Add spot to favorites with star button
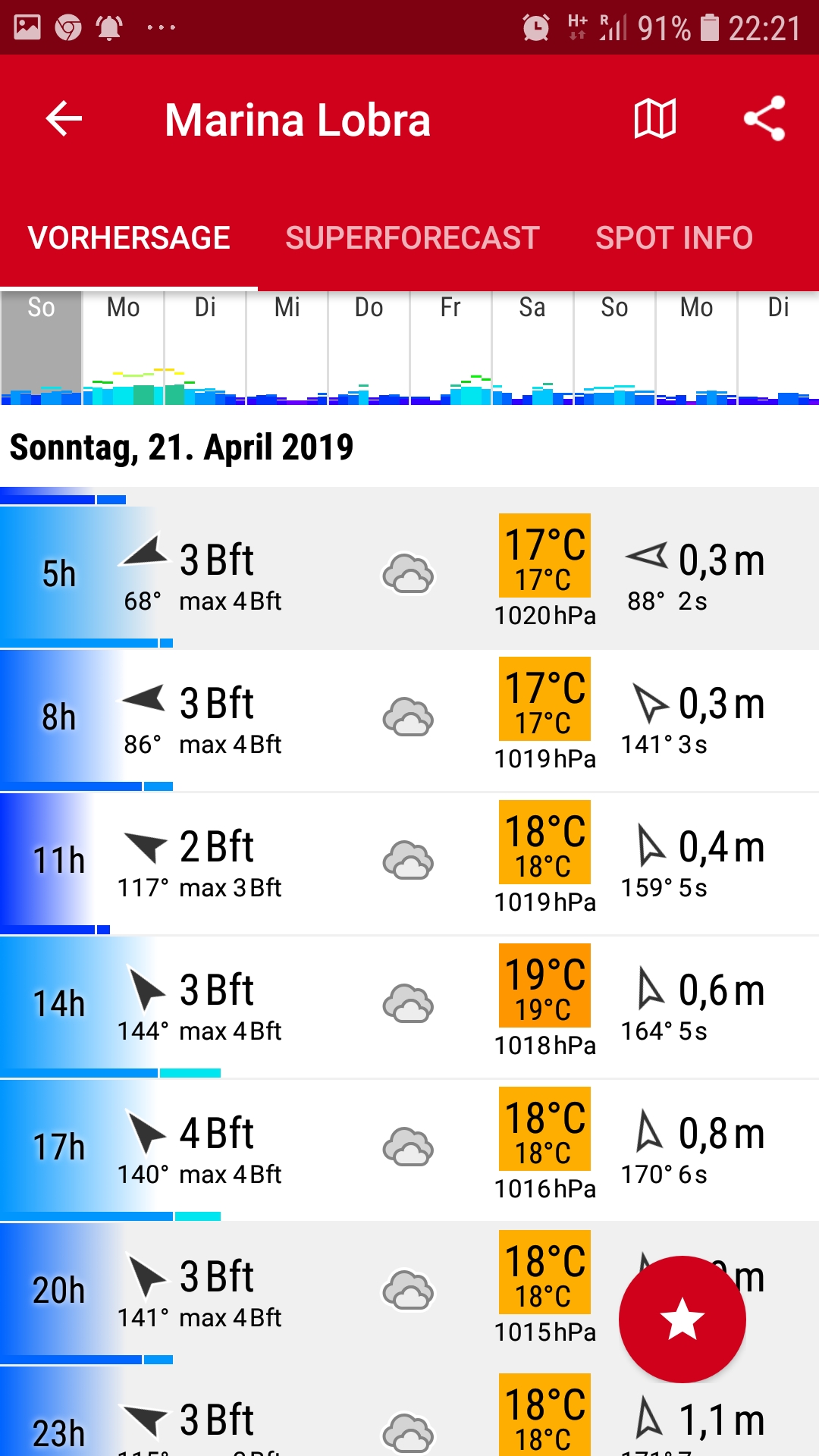Screen dimensions: 819x1456 [x=682, y=1319]
